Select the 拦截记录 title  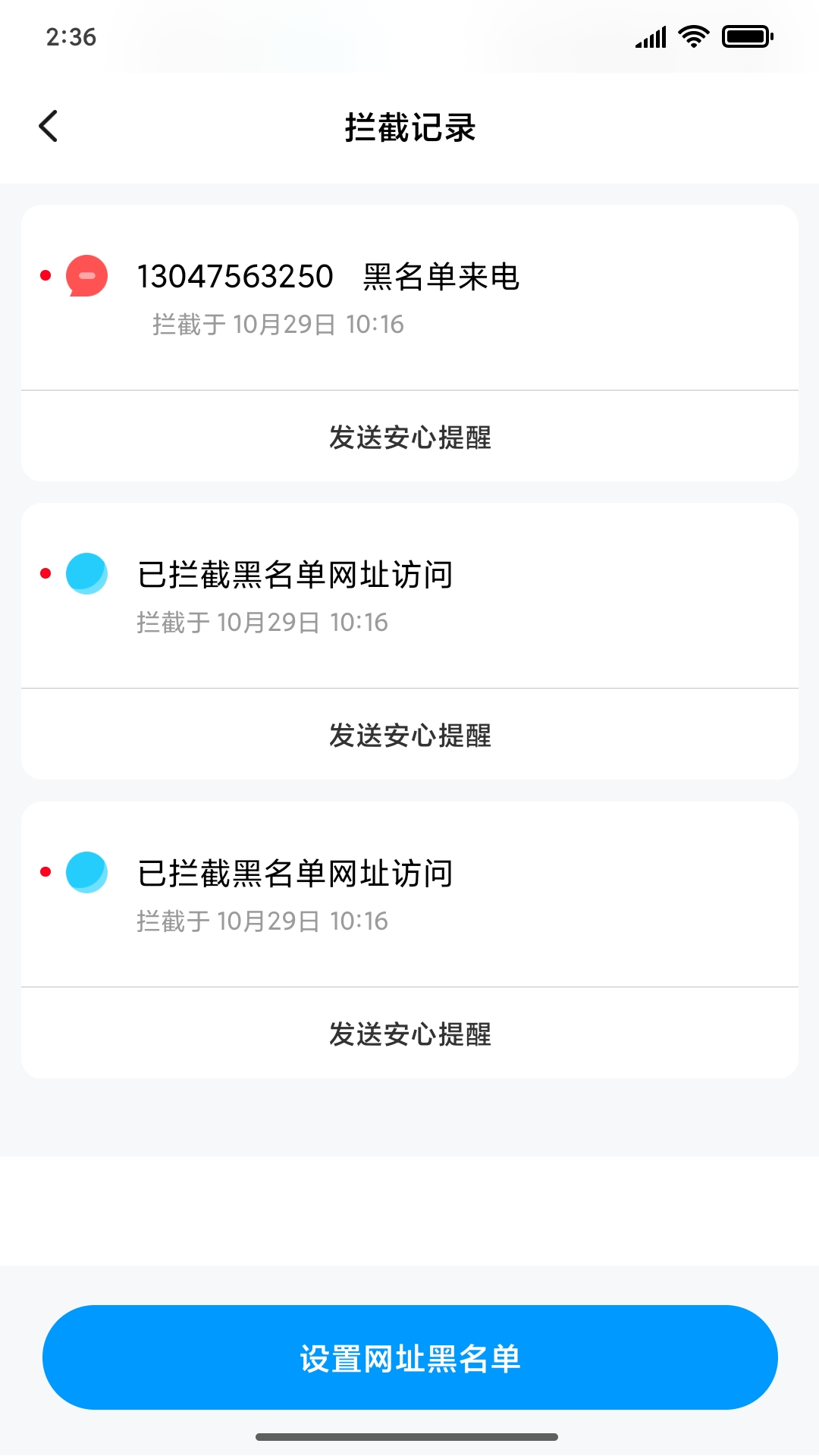pyautogui.click(x=409, y=125)
